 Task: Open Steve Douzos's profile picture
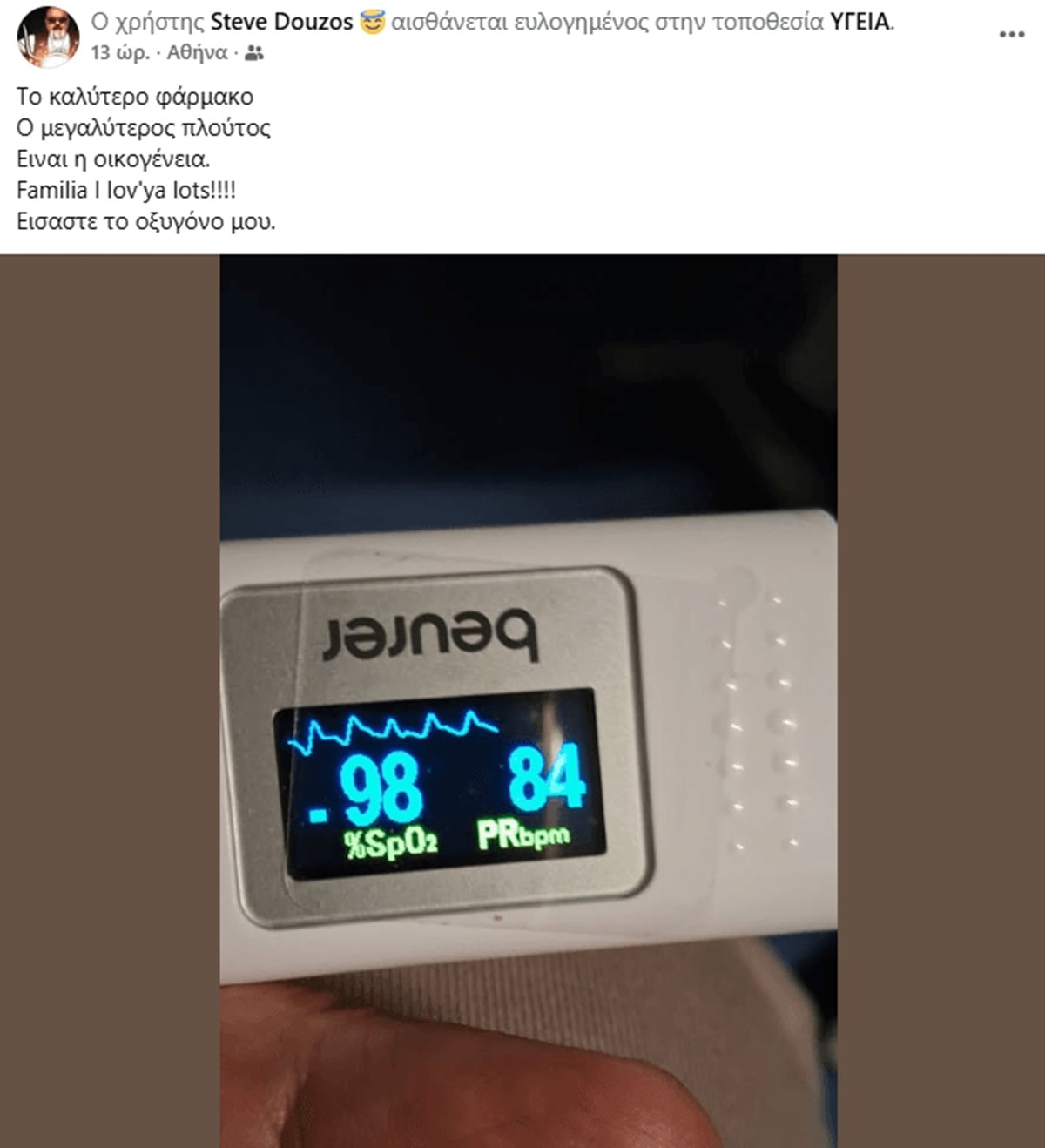click(x=48, y=37)
